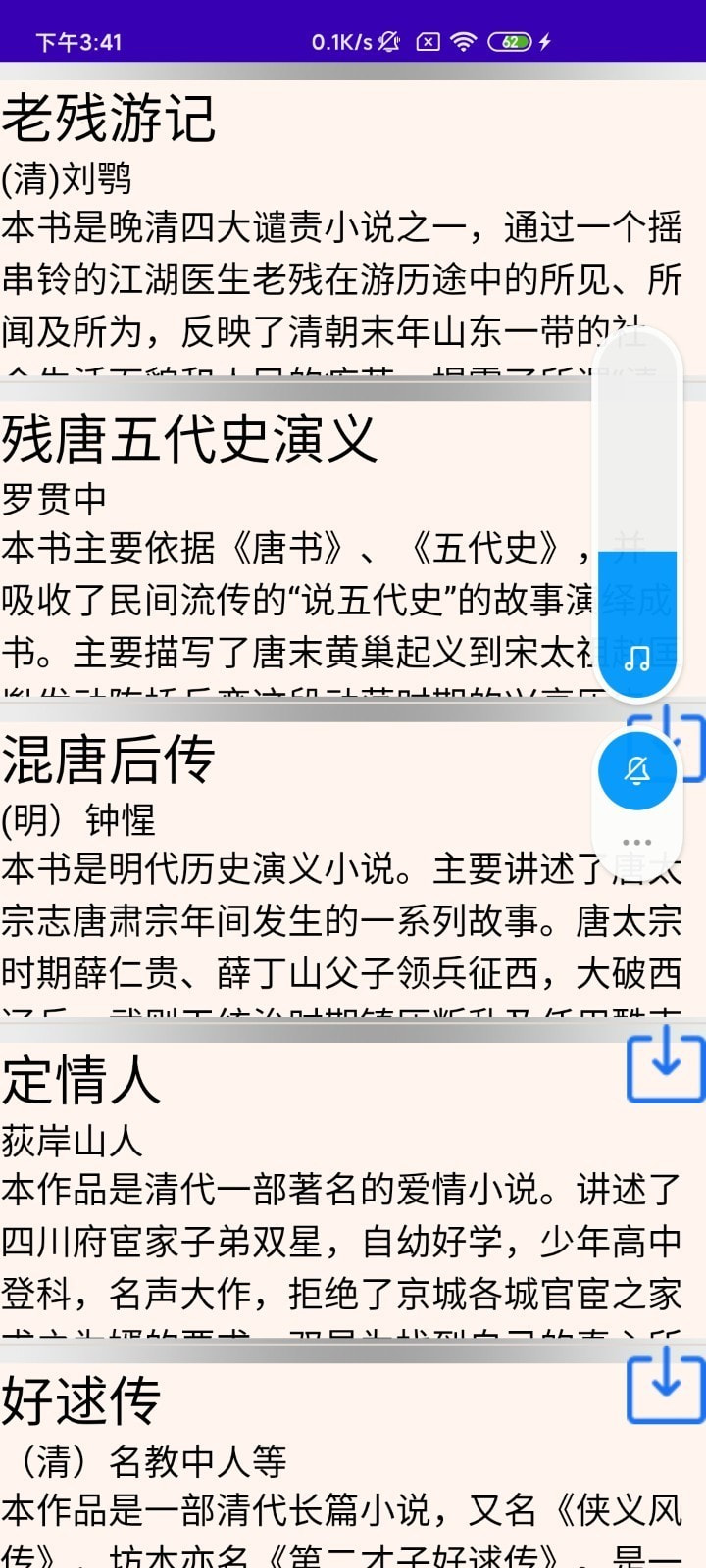Open the book 混唐后传
This screenshot has width=706, height=1568.
(108, 759)
